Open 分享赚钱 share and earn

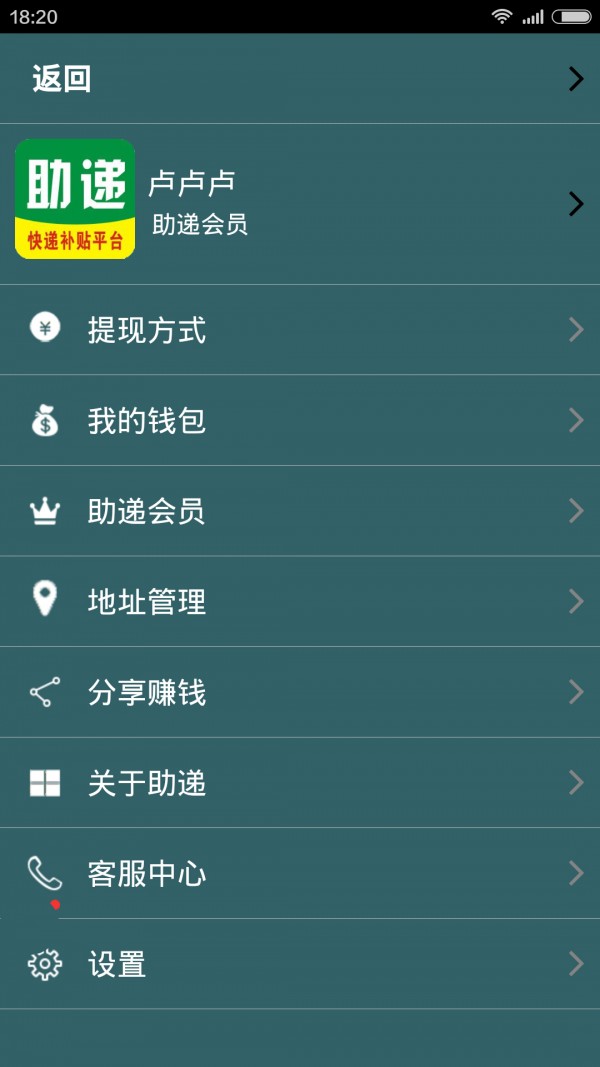(x=300, y=692)
